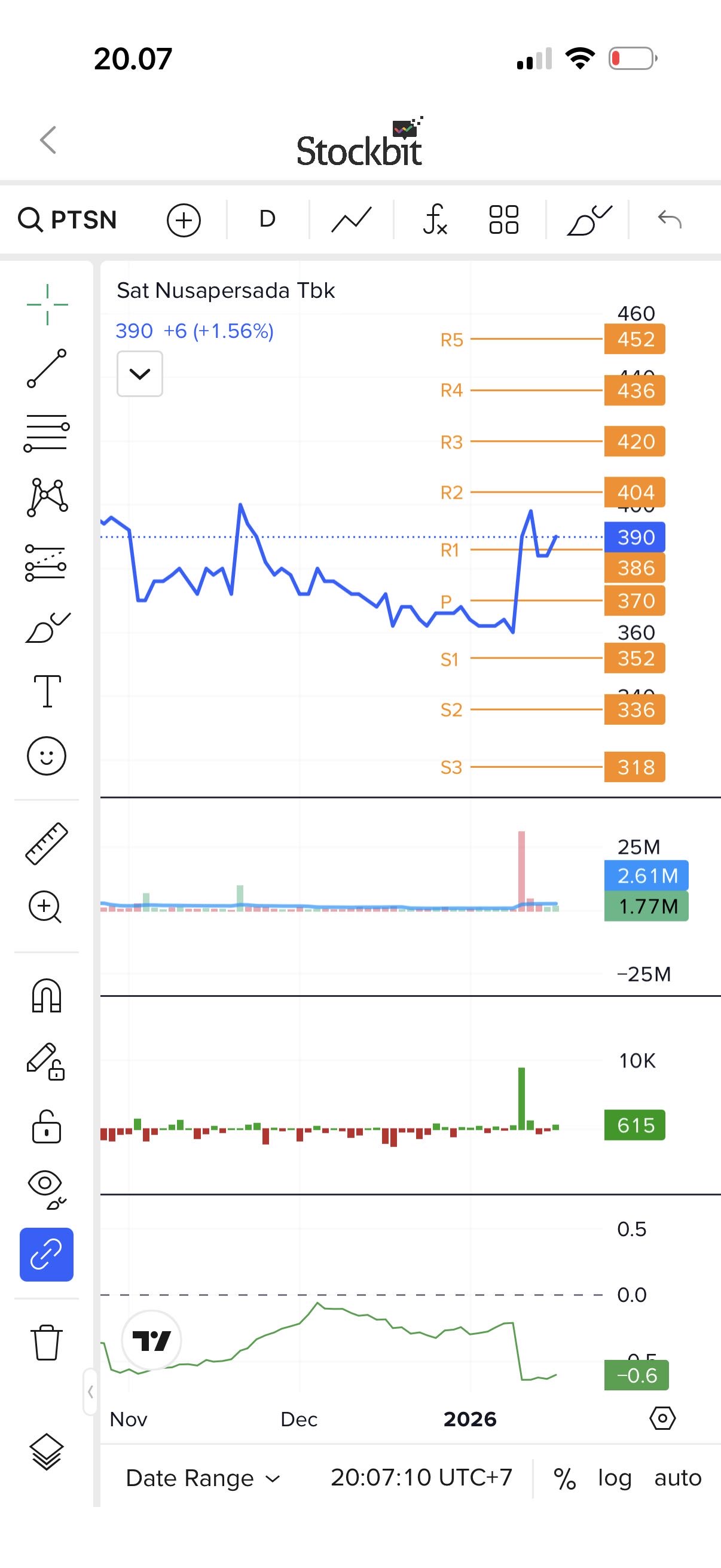The image size is (721, 1568).
Task: Select the text annotation tool
Action: pyautogui.click(x=47, y=691)
